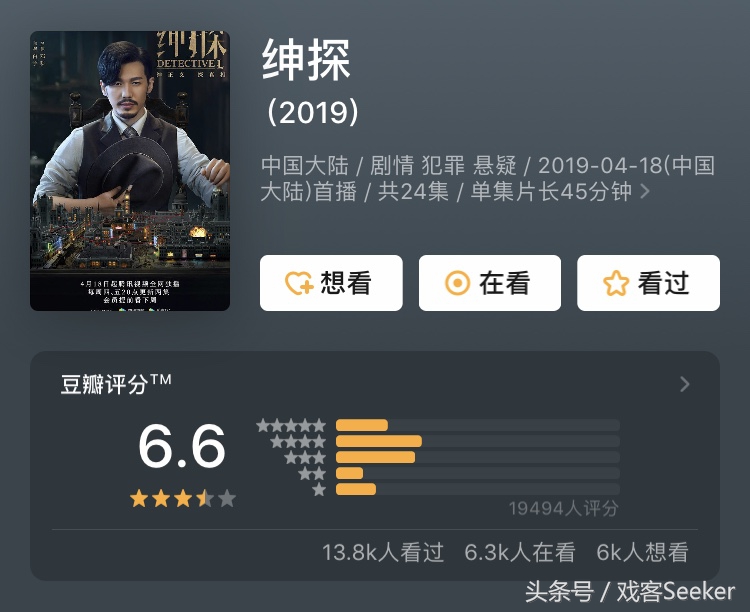View the 绅探 poster image
This screenshot has height=612, width=750.
click(130, 171)
